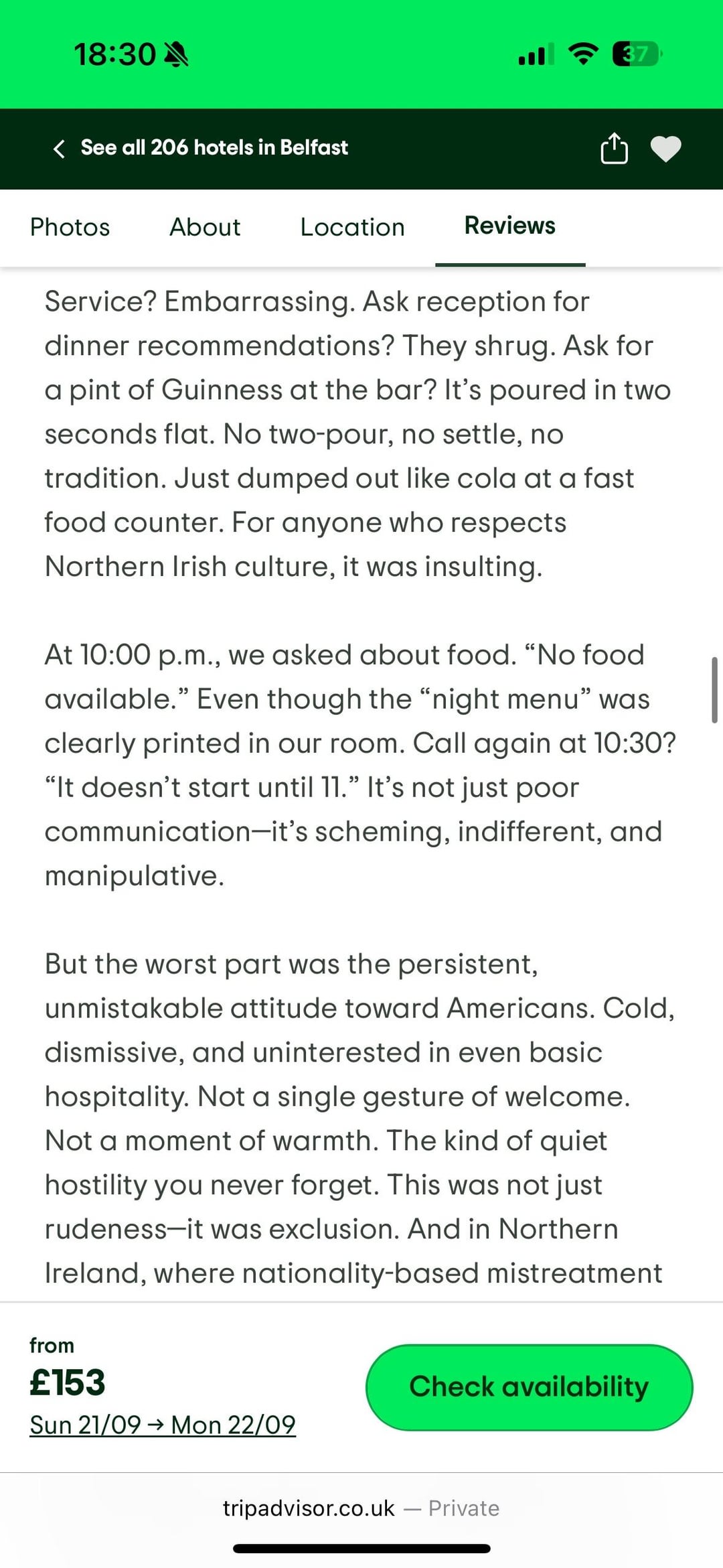Save hotel with the heart icon

(665, 148)
